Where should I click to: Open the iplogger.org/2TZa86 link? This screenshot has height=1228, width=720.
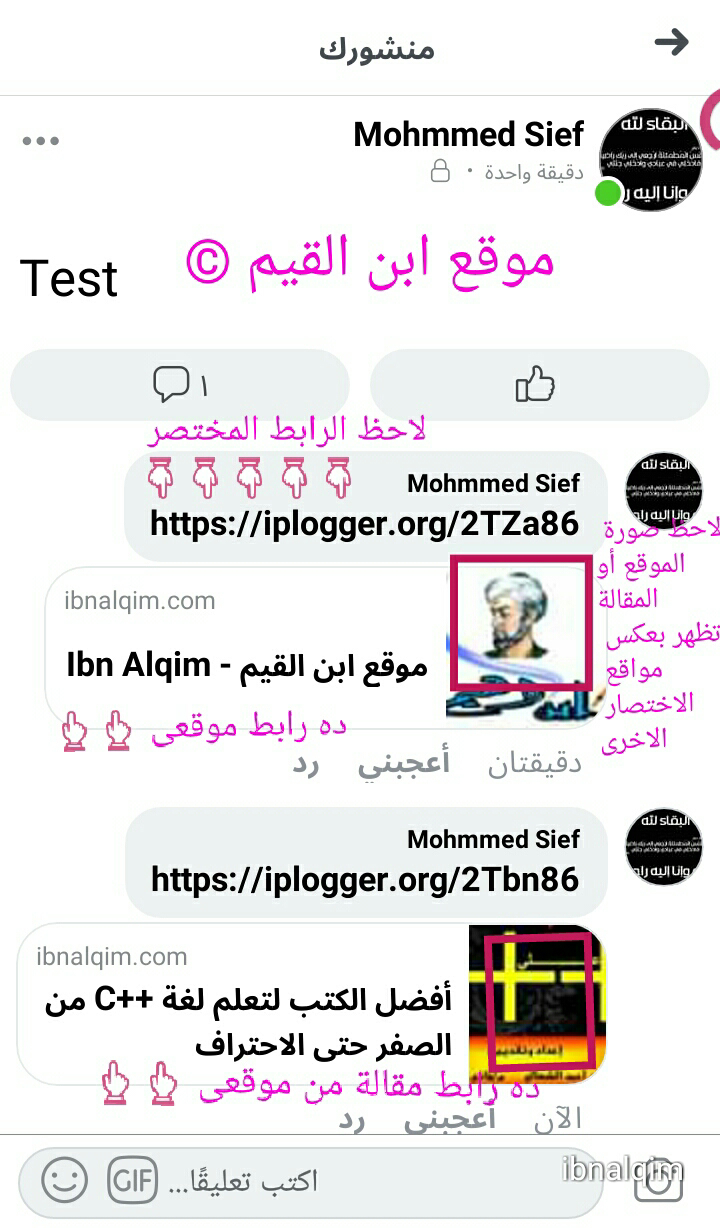point(365,523)
